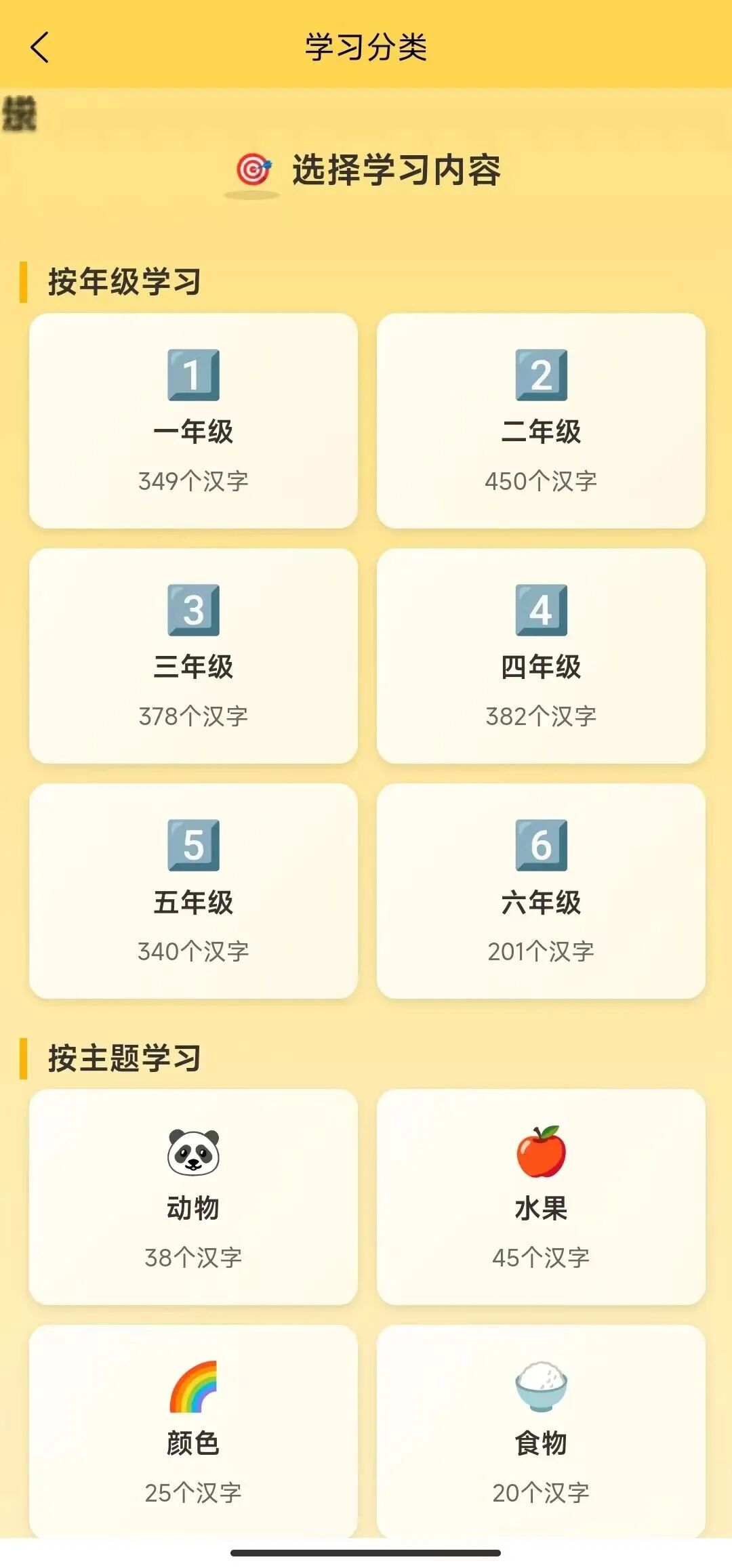Screen dimensions: 732x1568
Task: Open the 四年级 learning card
Action: pyautogui.click(x=541, y=656)
